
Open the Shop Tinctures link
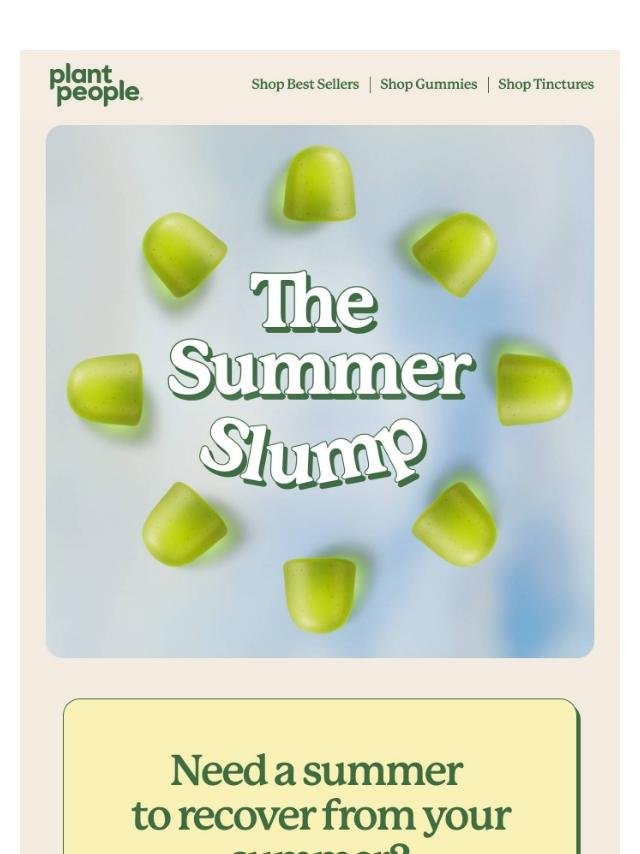pos(545,85)
